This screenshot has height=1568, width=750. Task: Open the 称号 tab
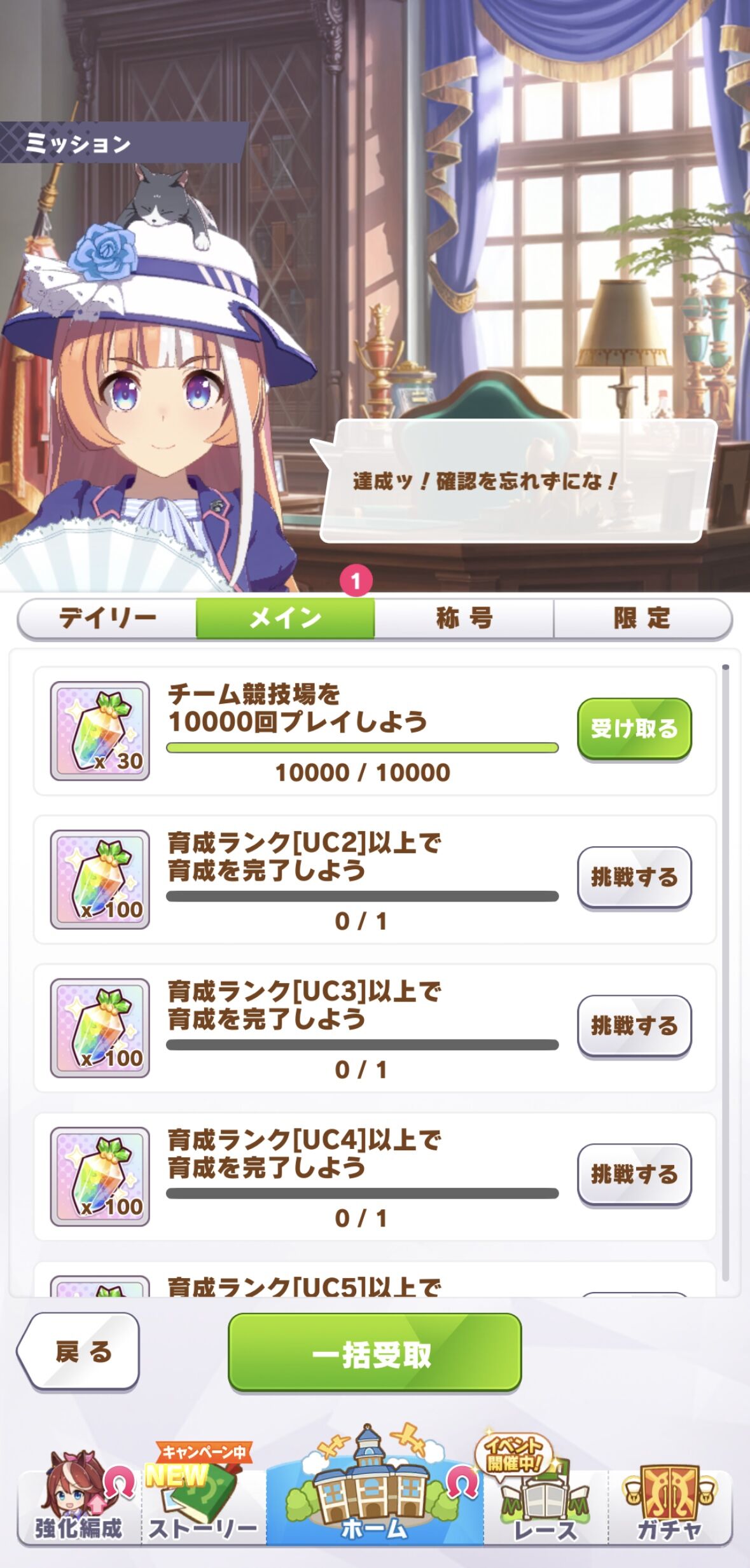pos(464,618)
